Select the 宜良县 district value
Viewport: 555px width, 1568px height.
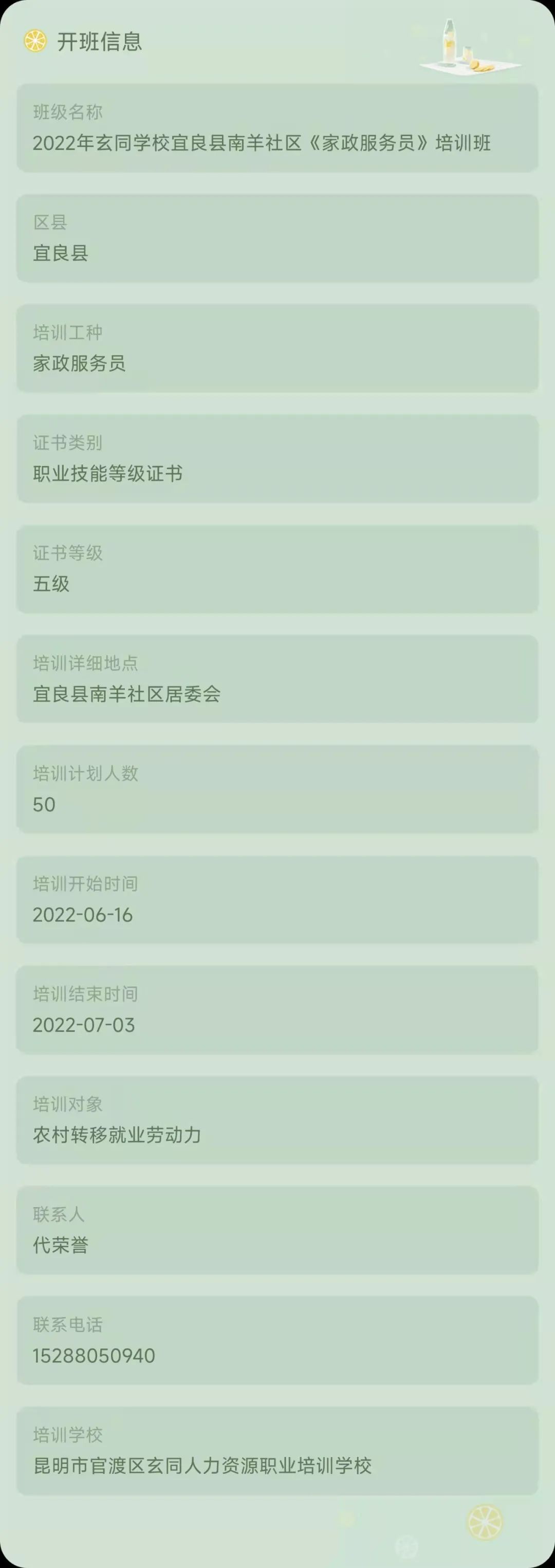[x=61, y=254]
